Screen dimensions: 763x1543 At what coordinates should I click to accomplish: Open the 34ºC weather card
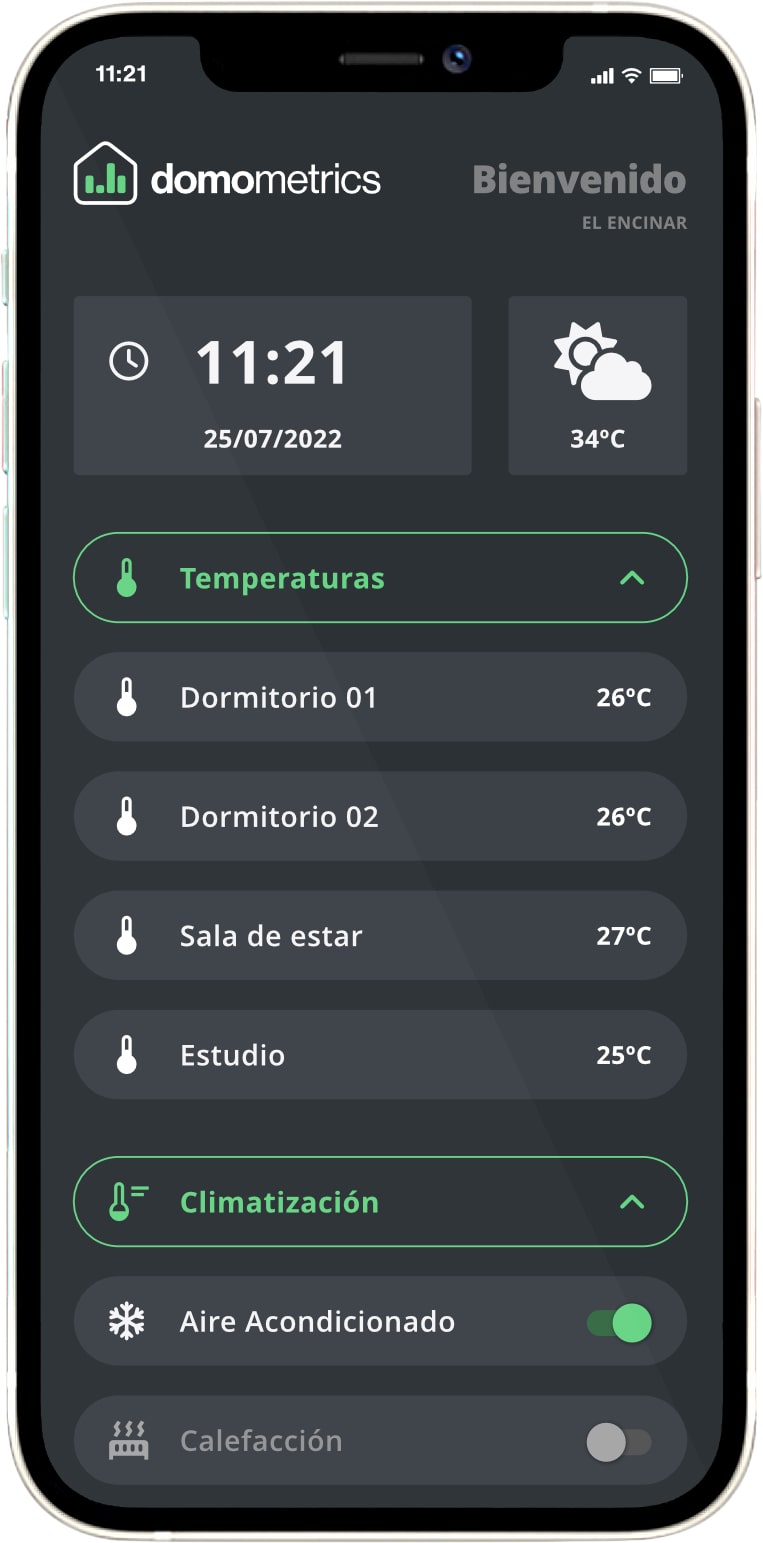[x=597, y=386]
